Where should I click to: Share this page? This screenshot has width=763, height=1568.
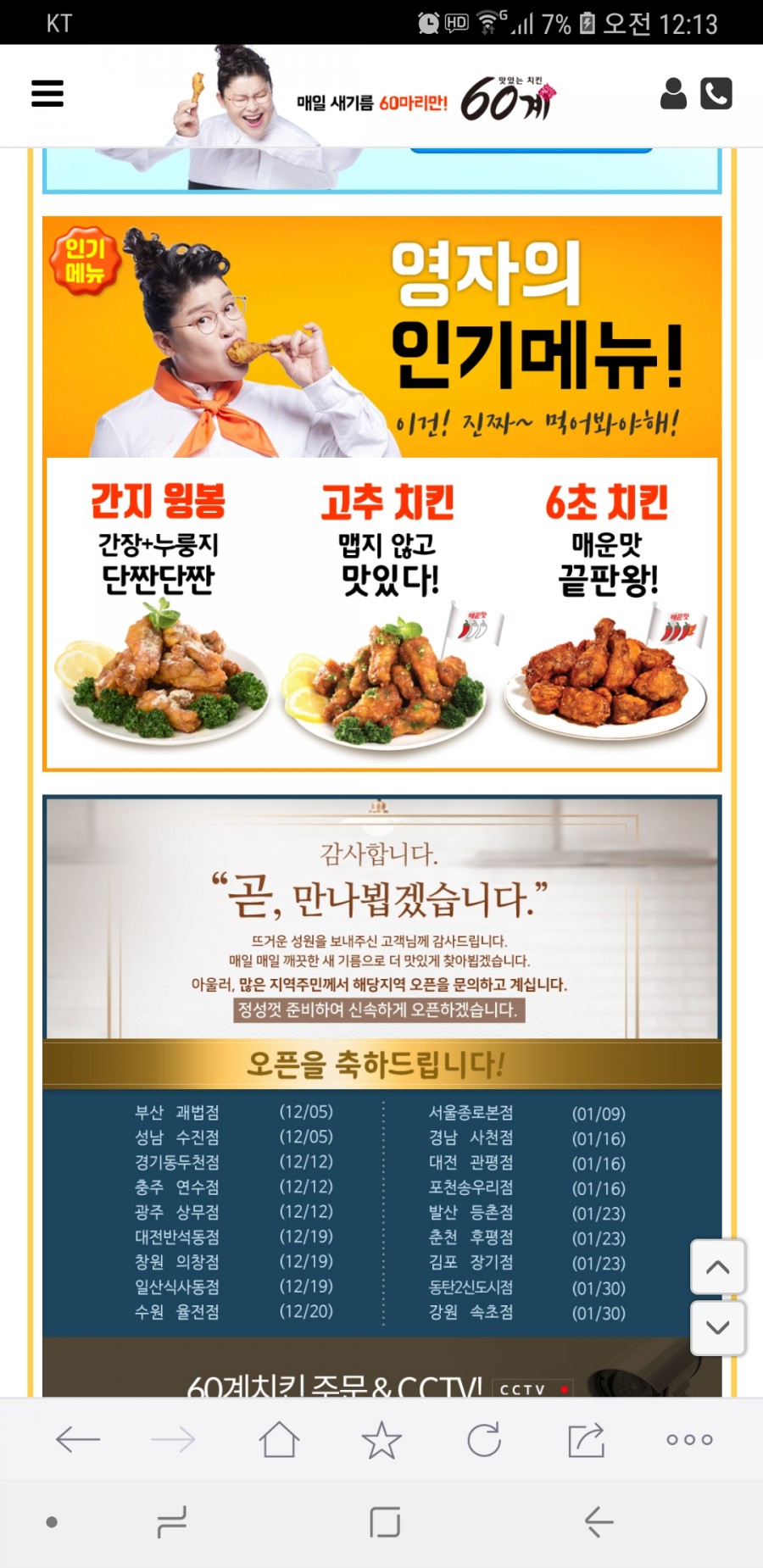(587, 1439)
